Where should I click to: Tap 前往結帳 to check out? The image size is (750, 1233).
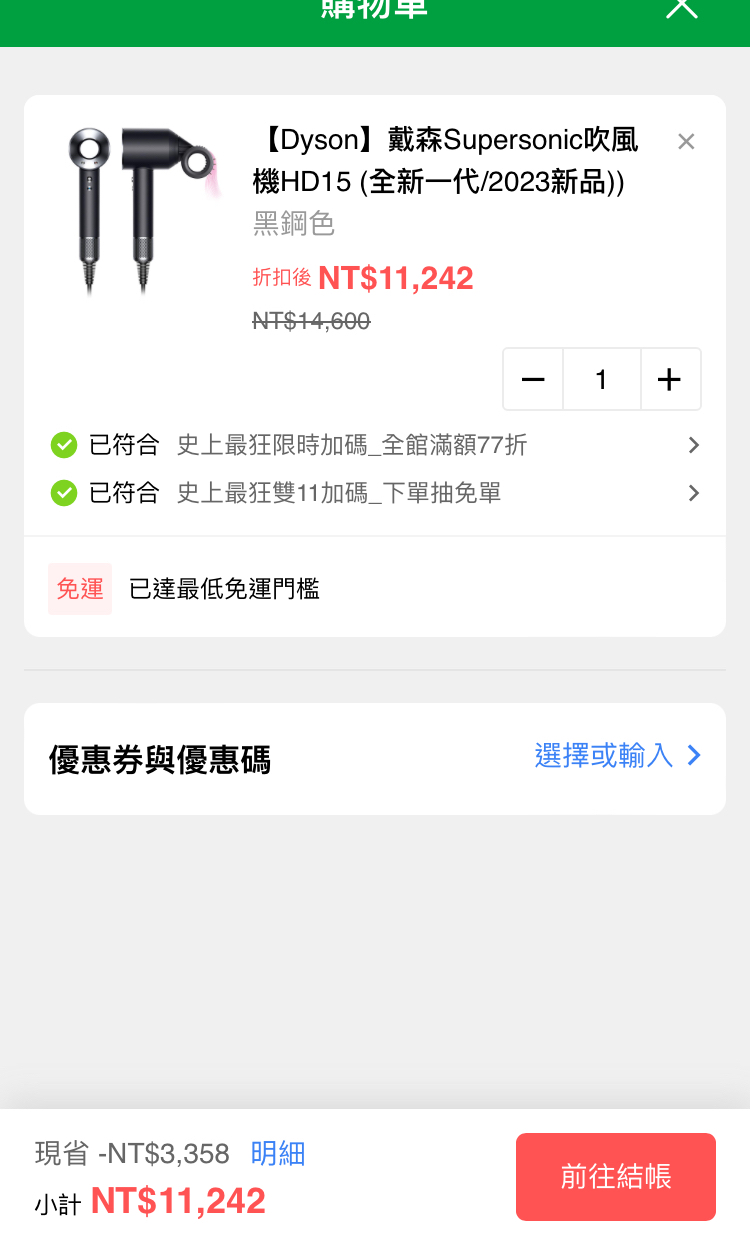(x=615, y=1177)
